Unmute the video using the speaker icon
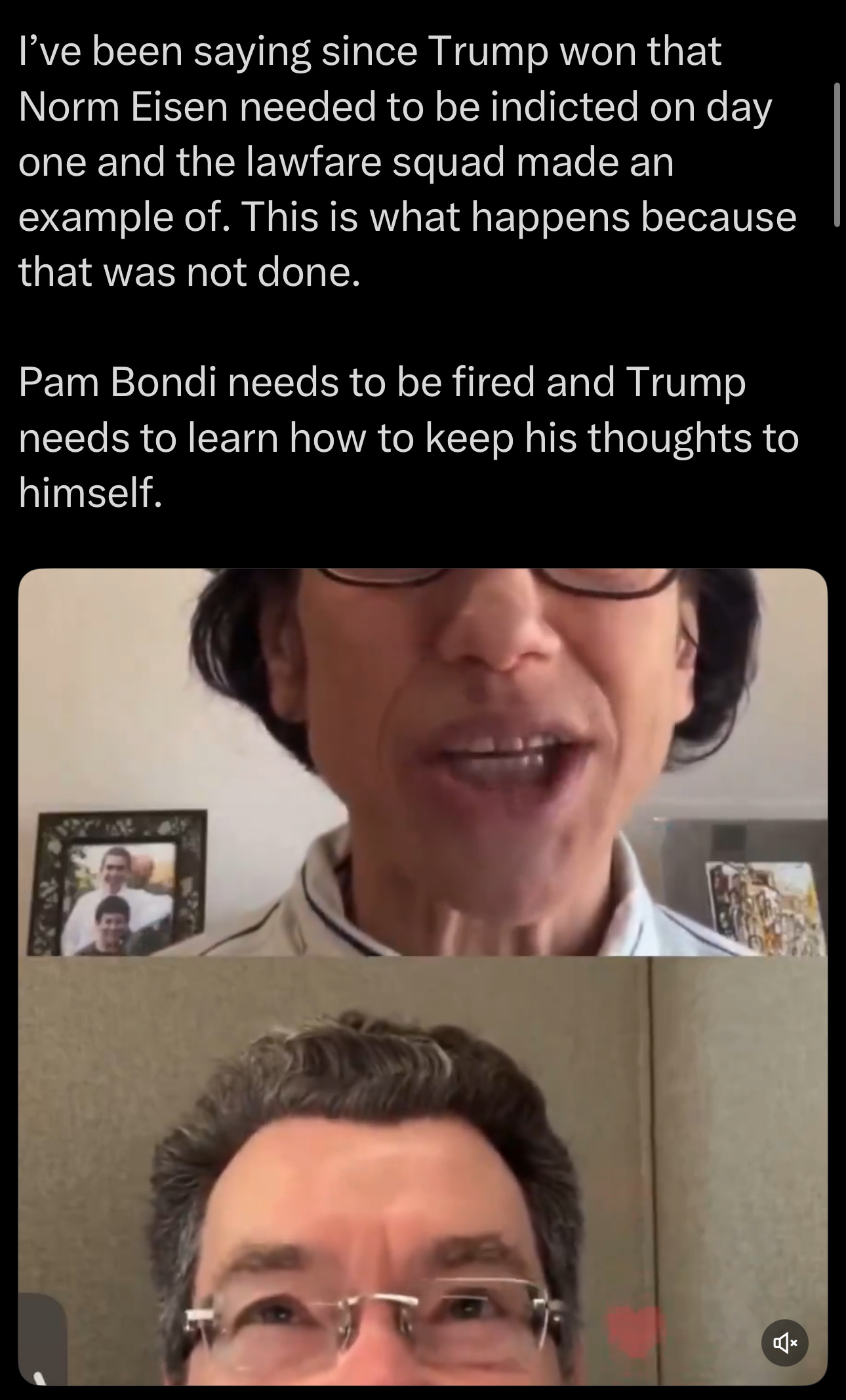The image size is (846, 1400). pyautogui.click(x=784, y=1343)
